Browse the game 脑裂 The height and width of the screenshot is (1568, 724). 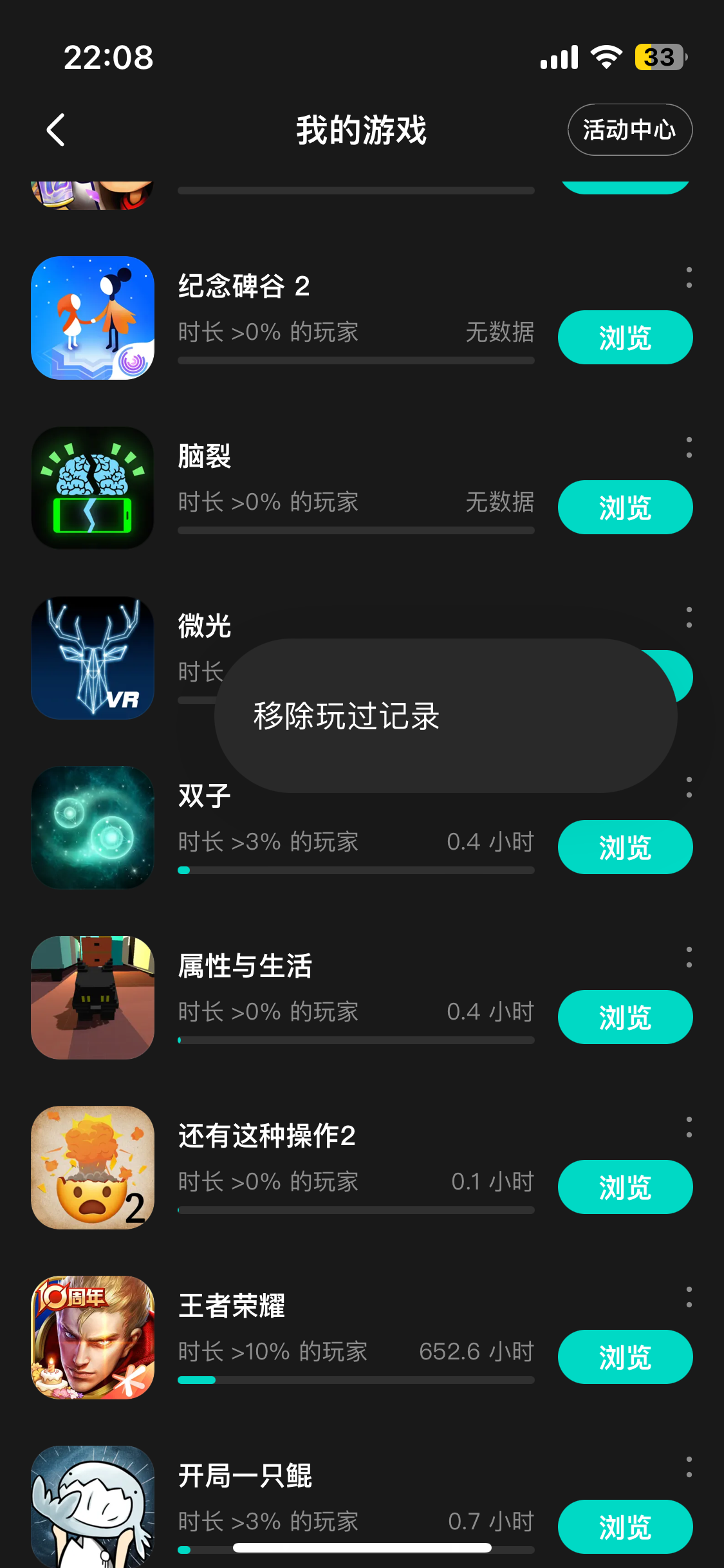[625, 507]
